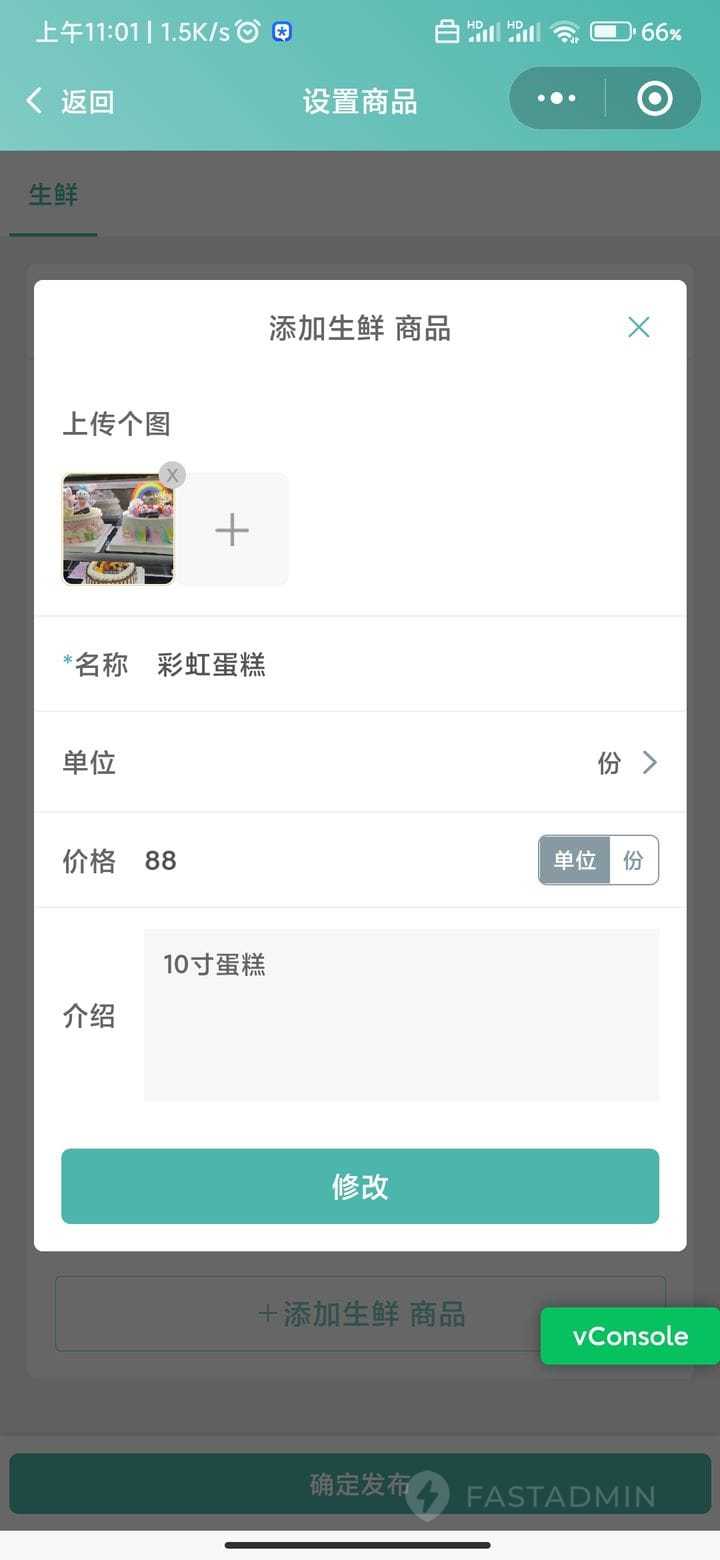This screenshot has height=1560, width=720.
Task: Open the 单位 picker row
Action: [360, 763]
